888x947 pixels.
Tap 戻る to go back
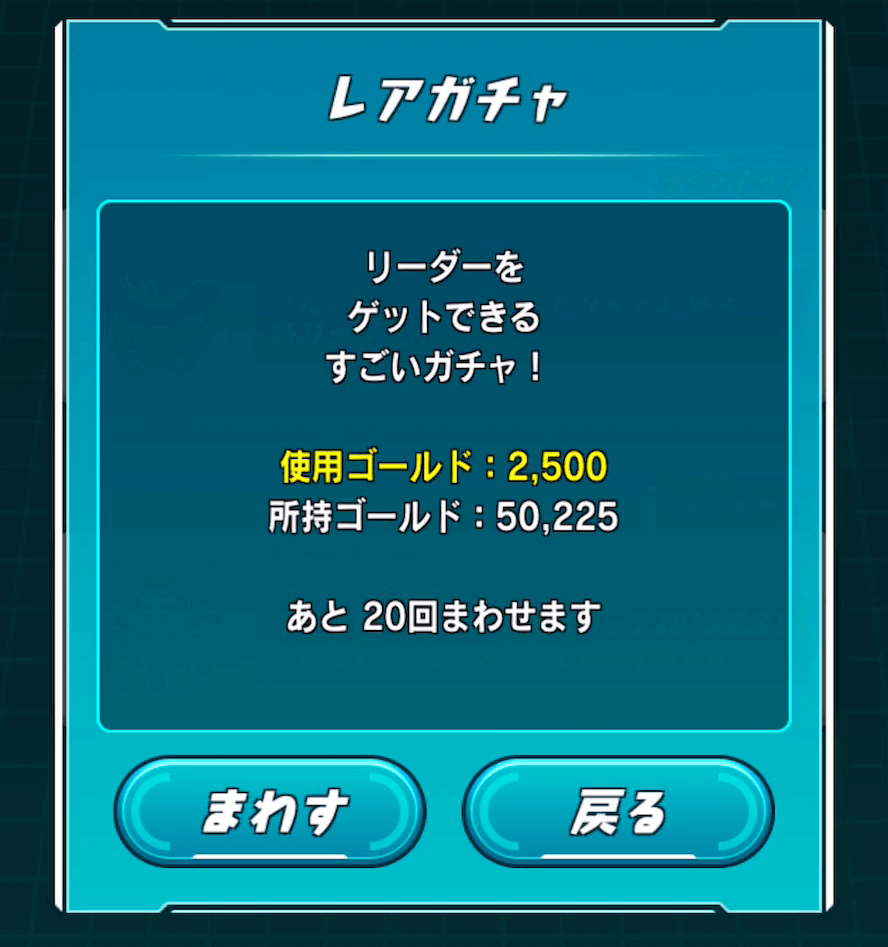(x=618, y=810)
